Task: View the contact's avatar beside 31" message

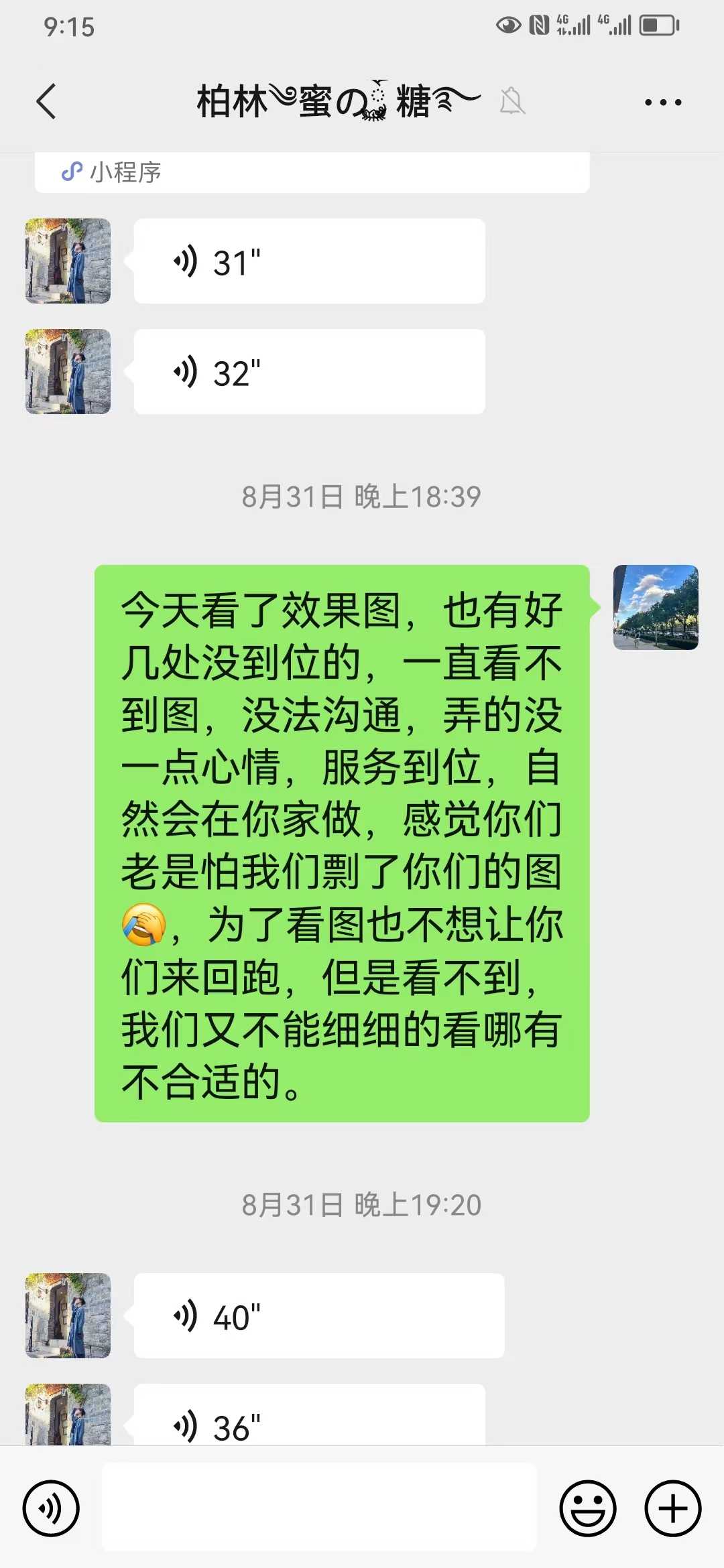Action: point(68,261)
